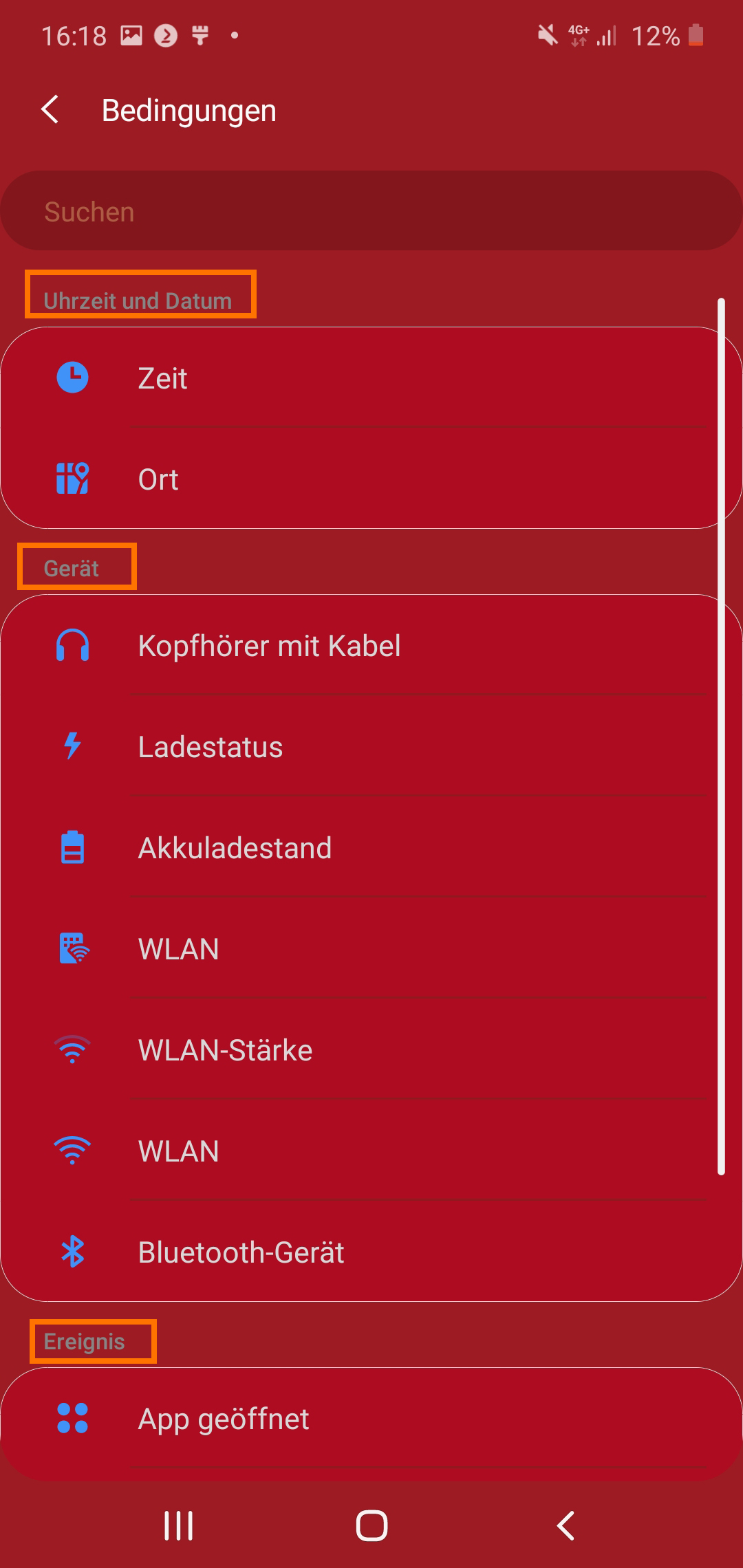
Task: Choose the Bluetooth-Gerät condition
Action: pos(371,1252)
